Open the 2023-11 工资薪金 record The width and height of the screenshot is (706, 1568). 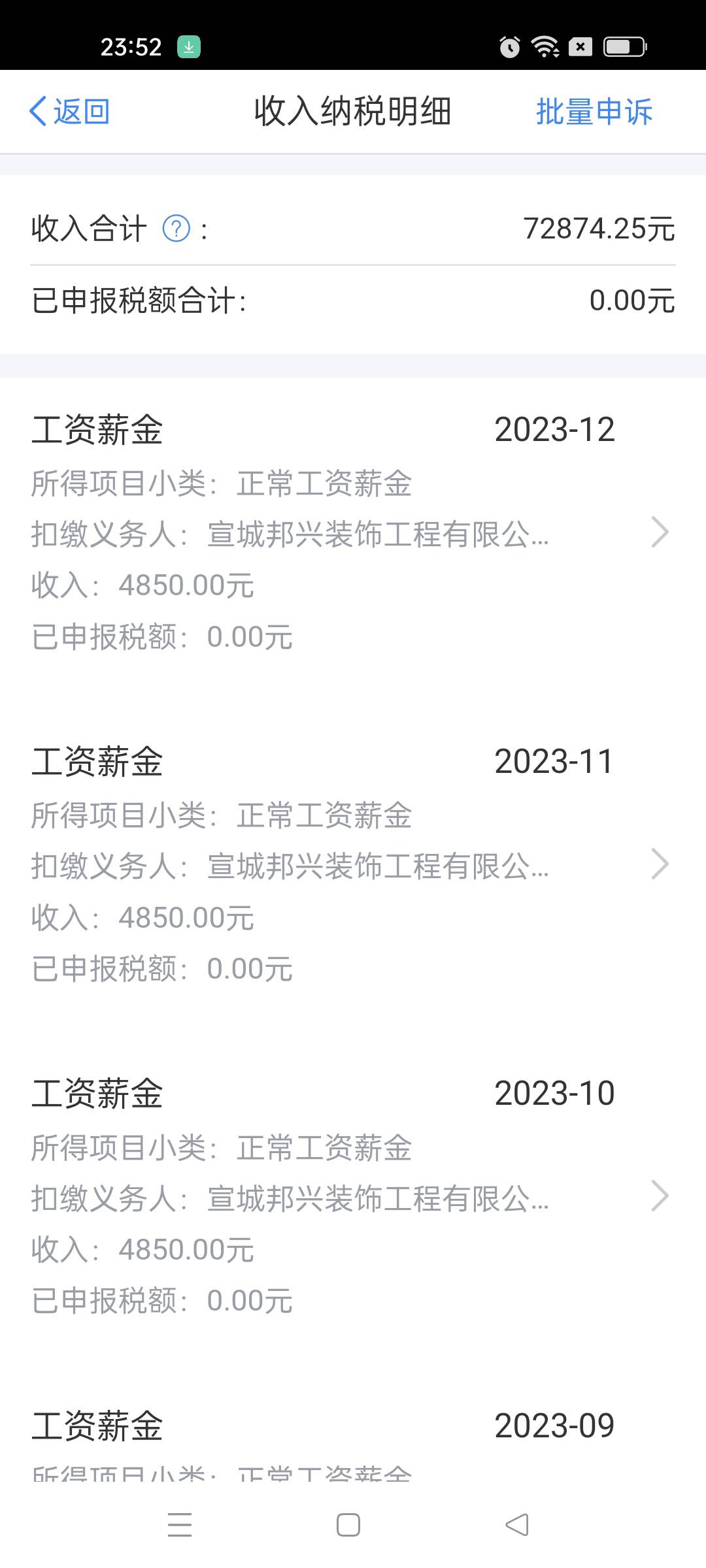click(x=353, y=864)
